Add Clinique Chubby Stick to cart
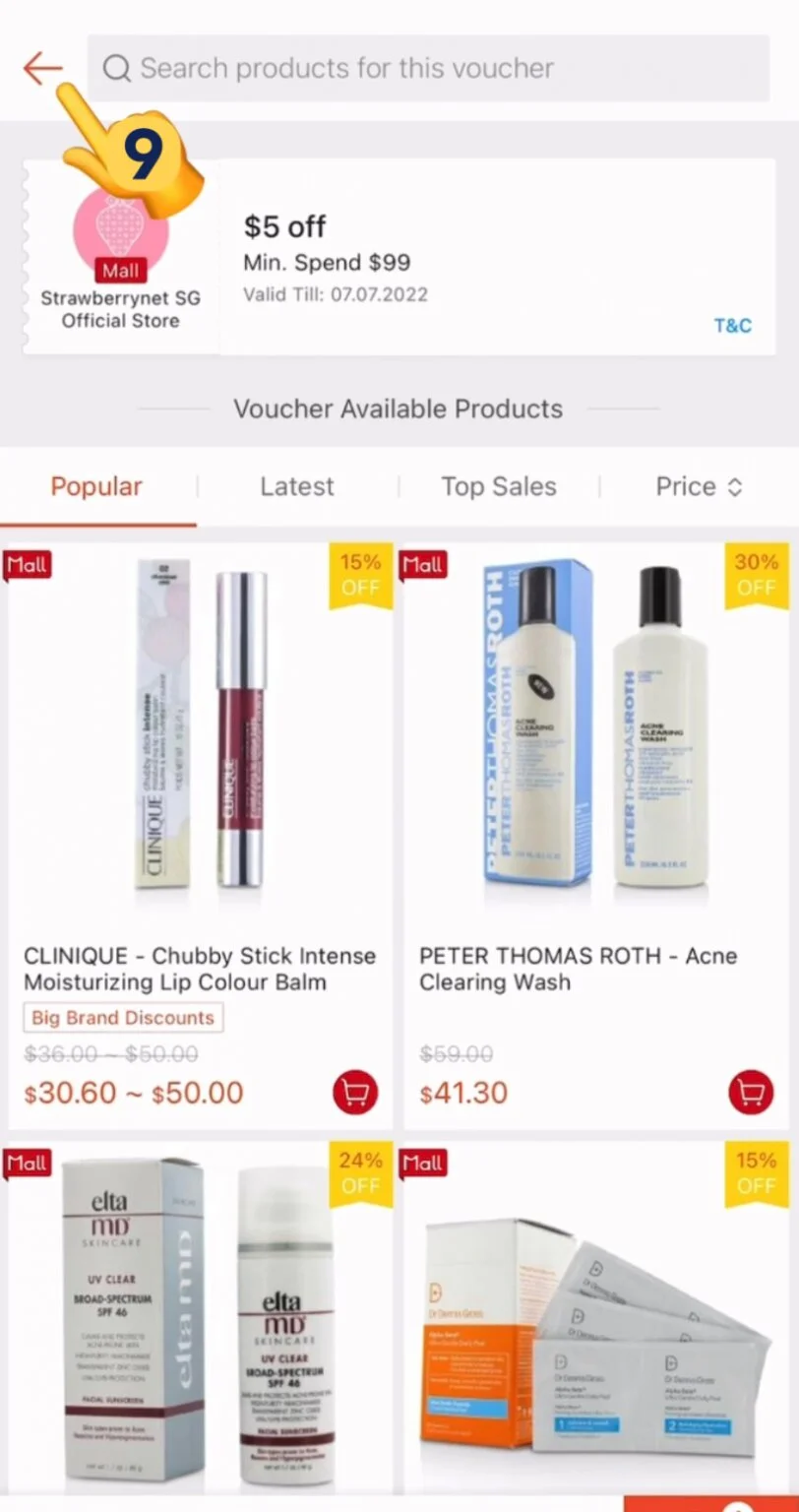The height and width of the screenshot is (1512, 799). pyautogui.click(x=354, y=1094)
